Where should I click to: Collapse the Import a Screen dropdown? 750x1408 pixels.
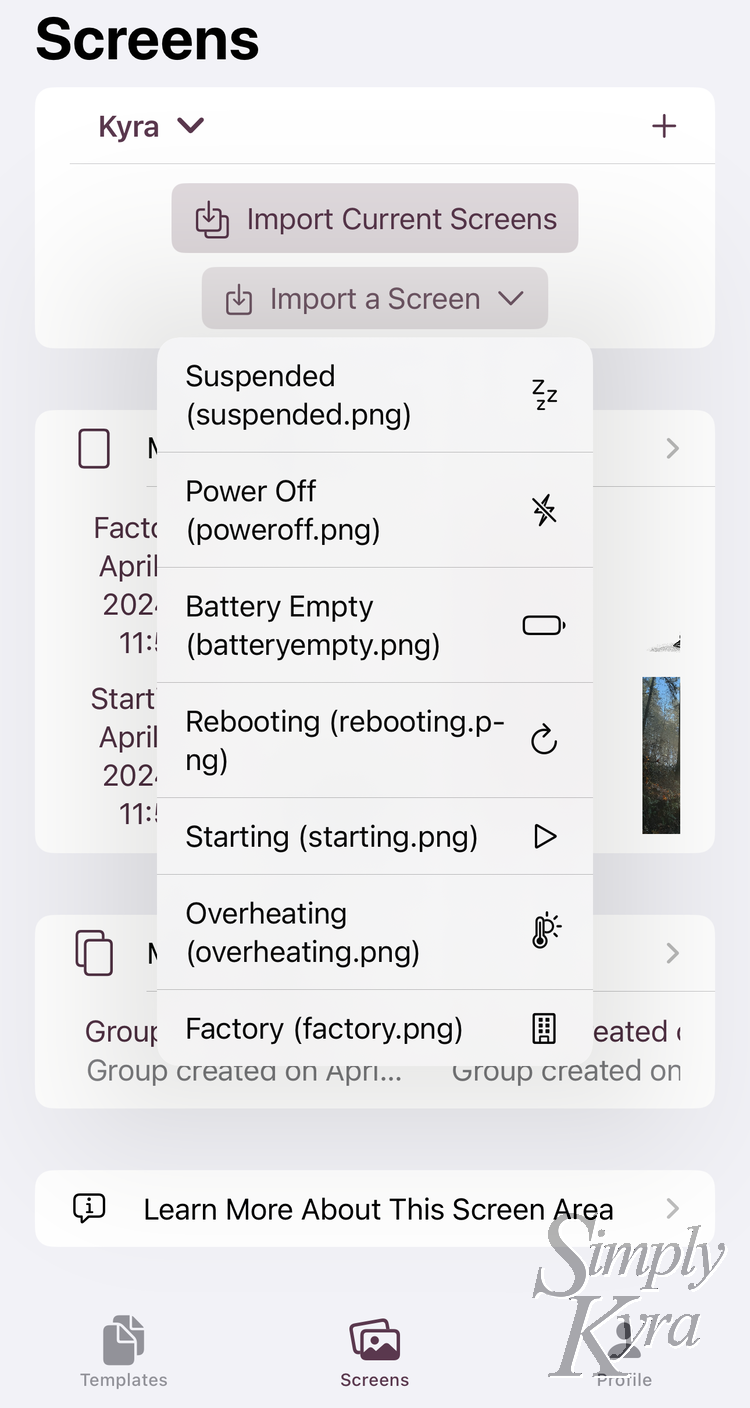click(375, 299)
